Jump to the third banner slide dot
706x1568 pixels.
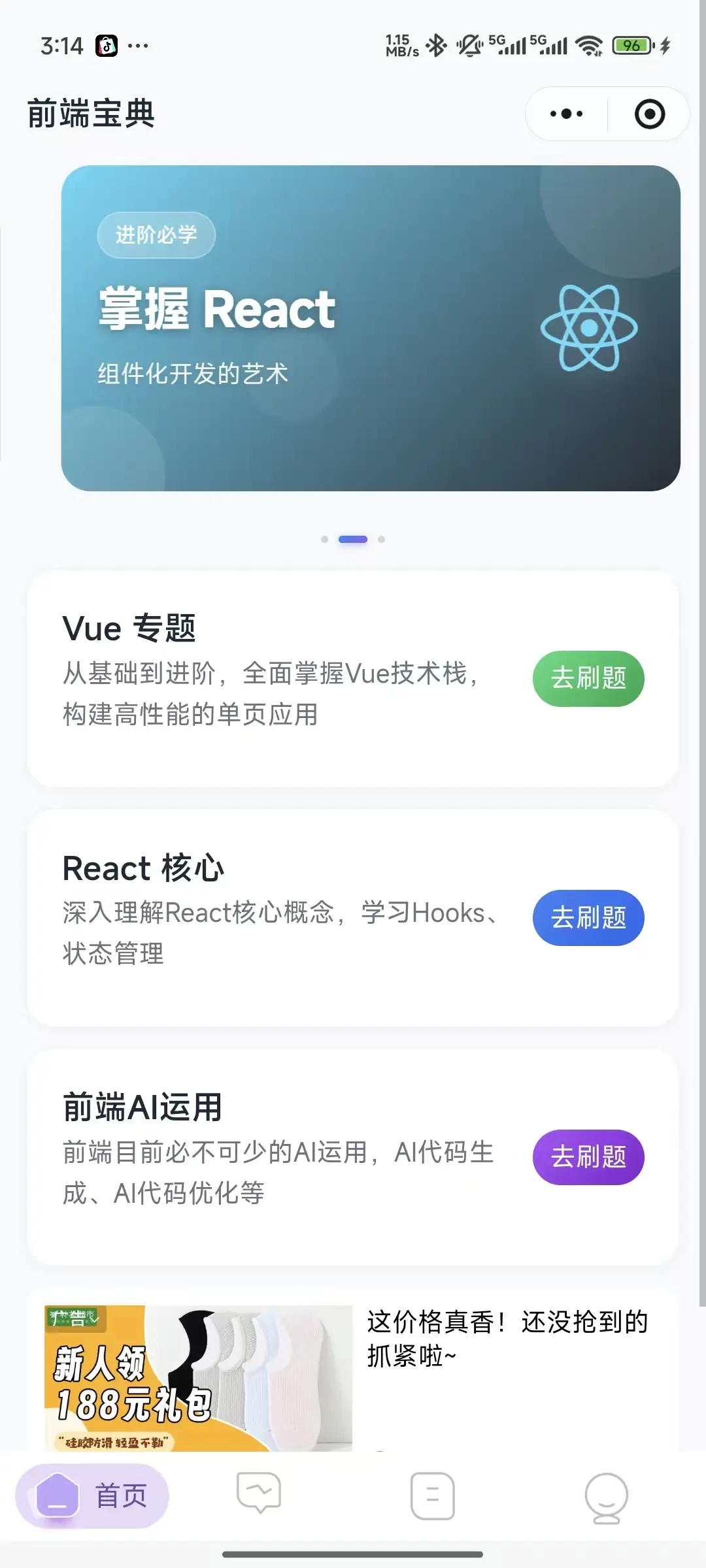(x=382, y=539)
